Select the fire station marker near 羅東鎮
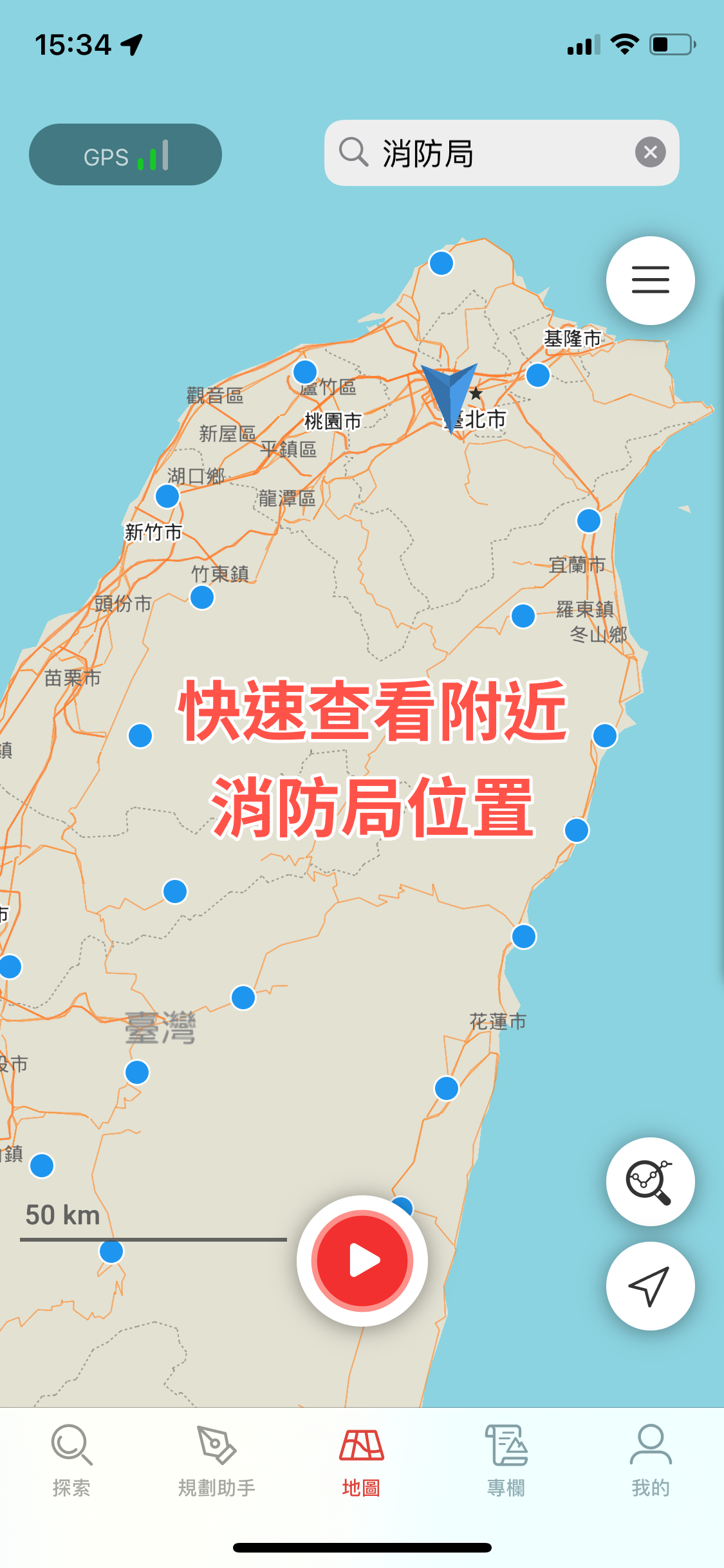The image size is (724, 1568). (523, 616)
